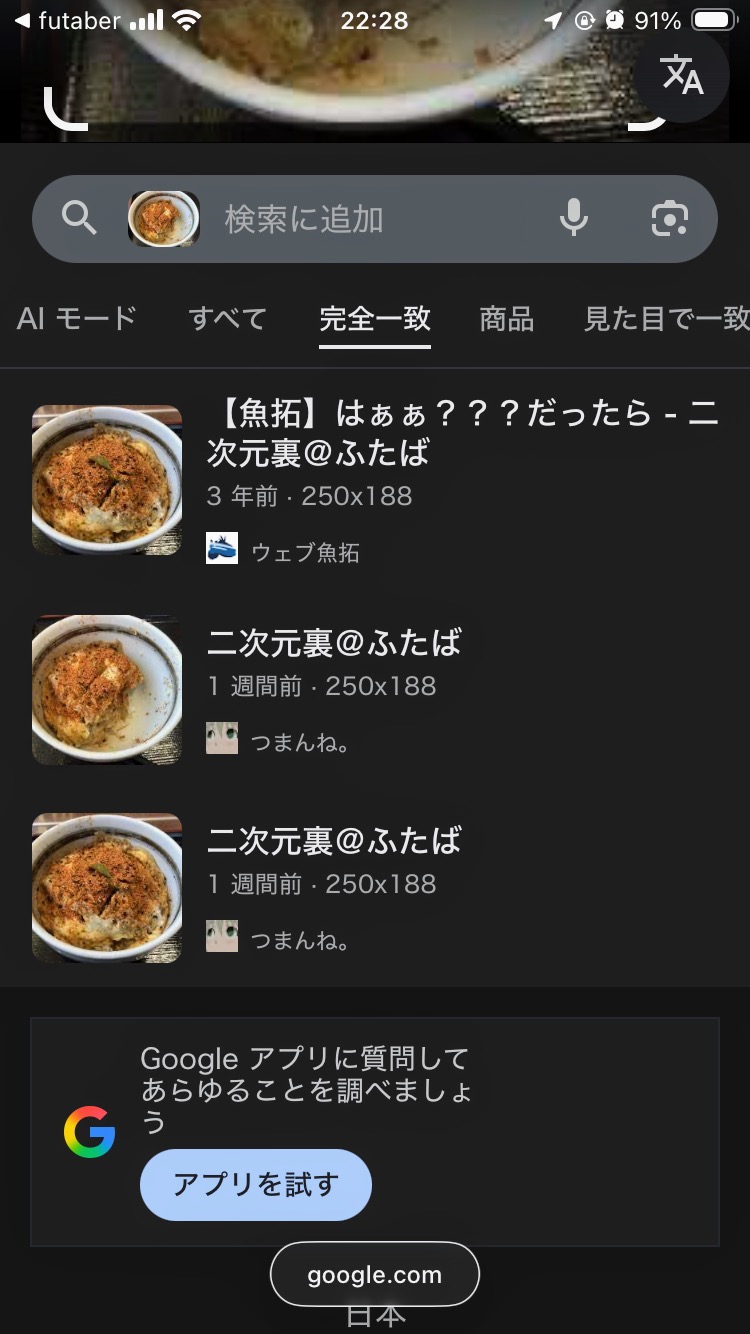Switch to the AI モード tab
The width and height of the screenshot is (750, 1334).
(77, 319)
